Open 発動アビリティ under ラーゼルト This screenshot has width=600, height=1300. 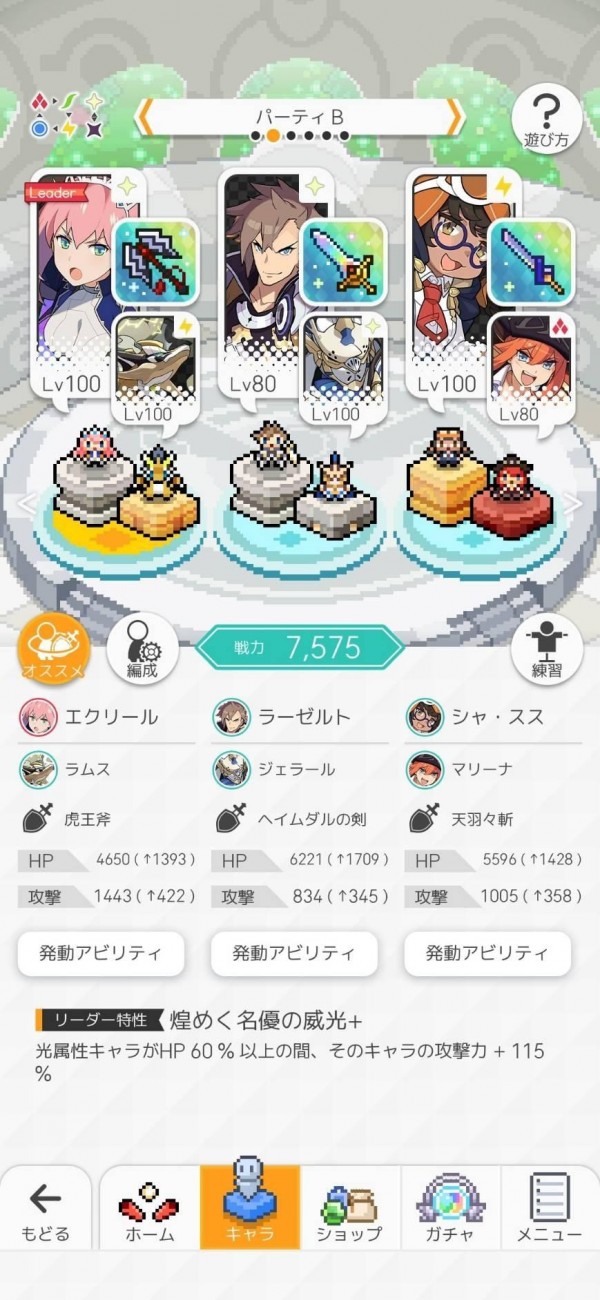(x=294, y=954)
